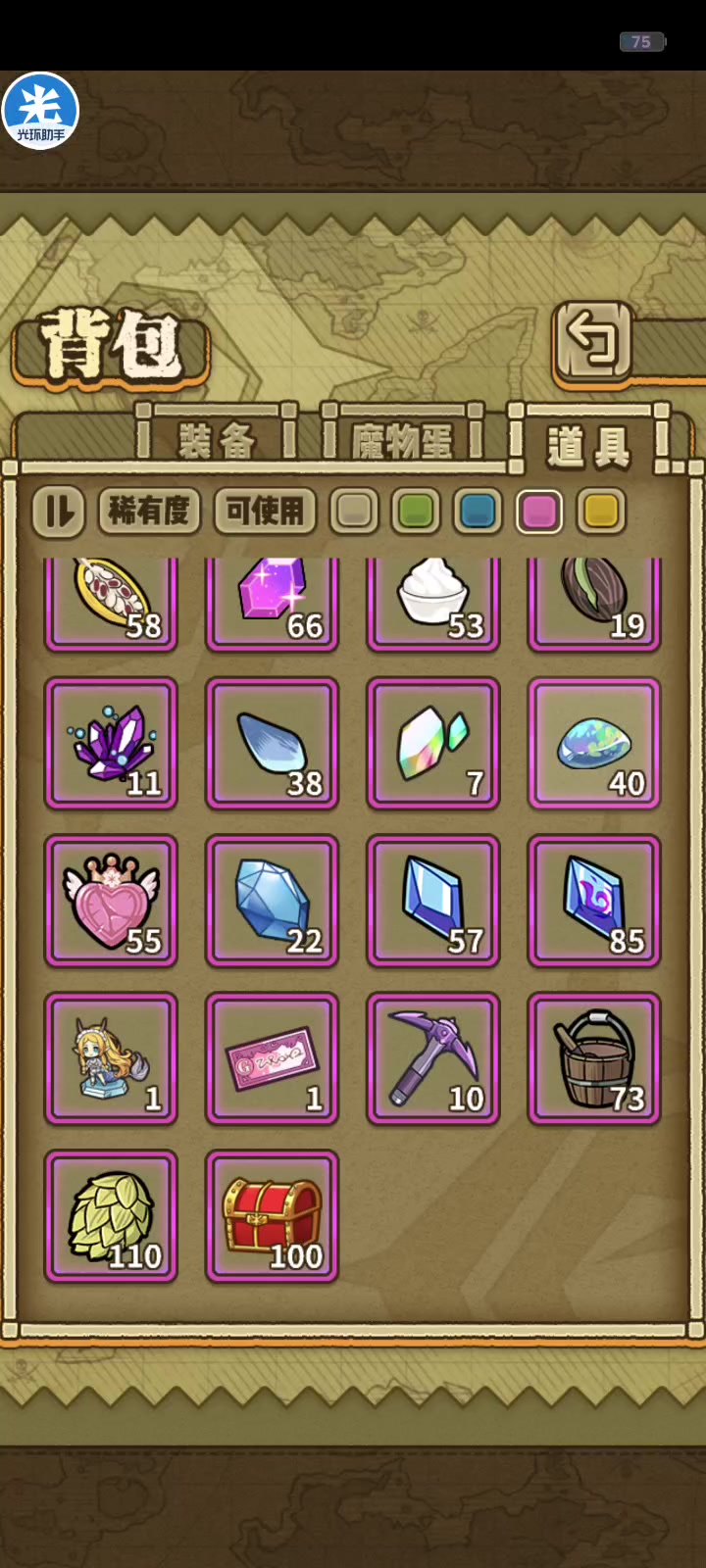Open the 光环助手 floating assistant
This screenshot has width=706, height=1568.
coord(40,111)
